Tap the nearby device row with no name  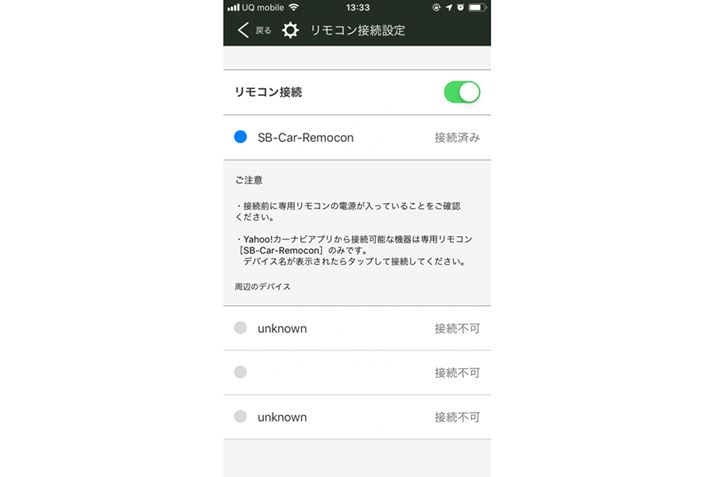pyautogui.click(x=356, y=372)
